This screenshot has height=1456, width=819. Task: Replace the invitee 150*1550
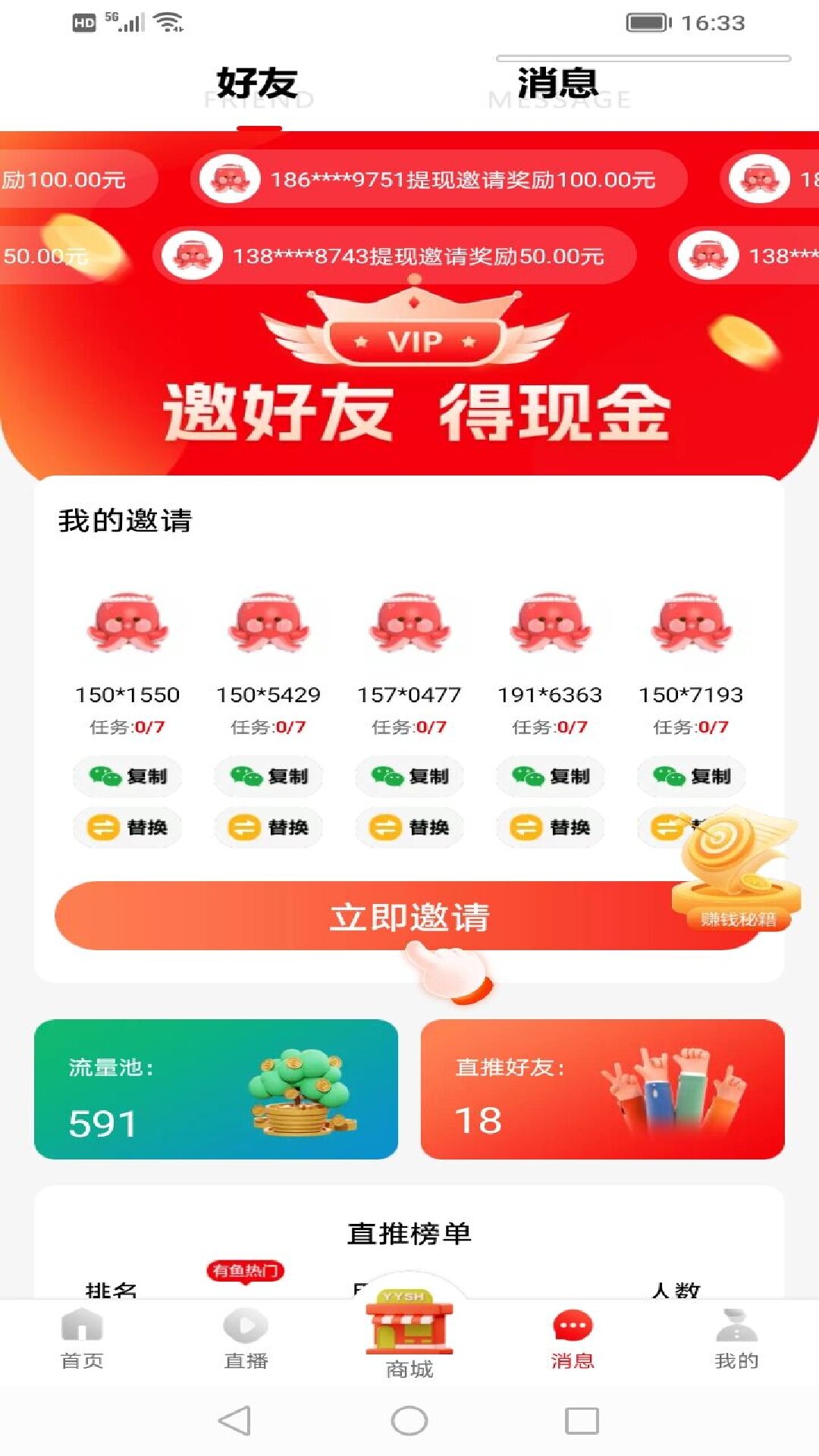pos(127,827)
